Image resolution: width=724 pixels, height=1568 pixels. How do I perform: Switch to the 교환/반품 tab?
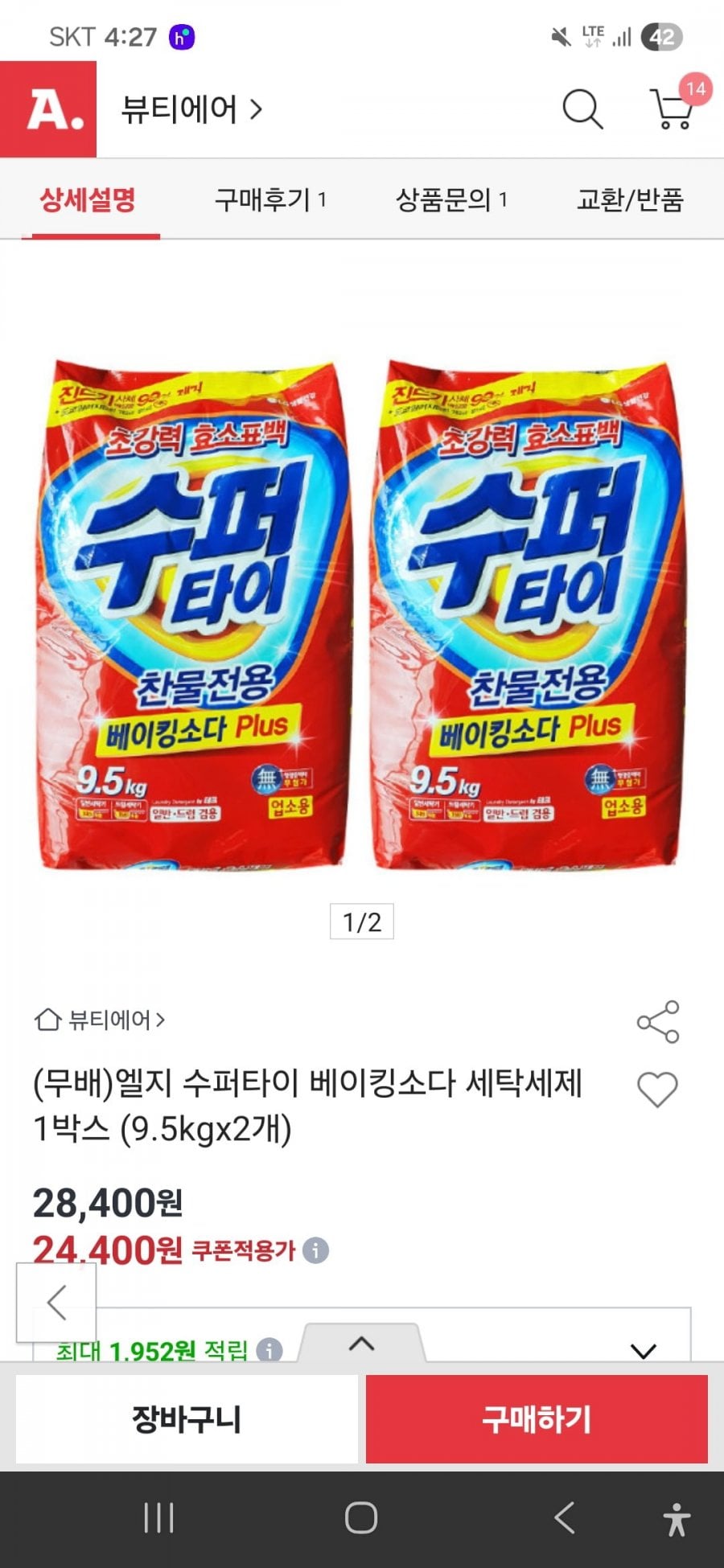coord(630,199)
